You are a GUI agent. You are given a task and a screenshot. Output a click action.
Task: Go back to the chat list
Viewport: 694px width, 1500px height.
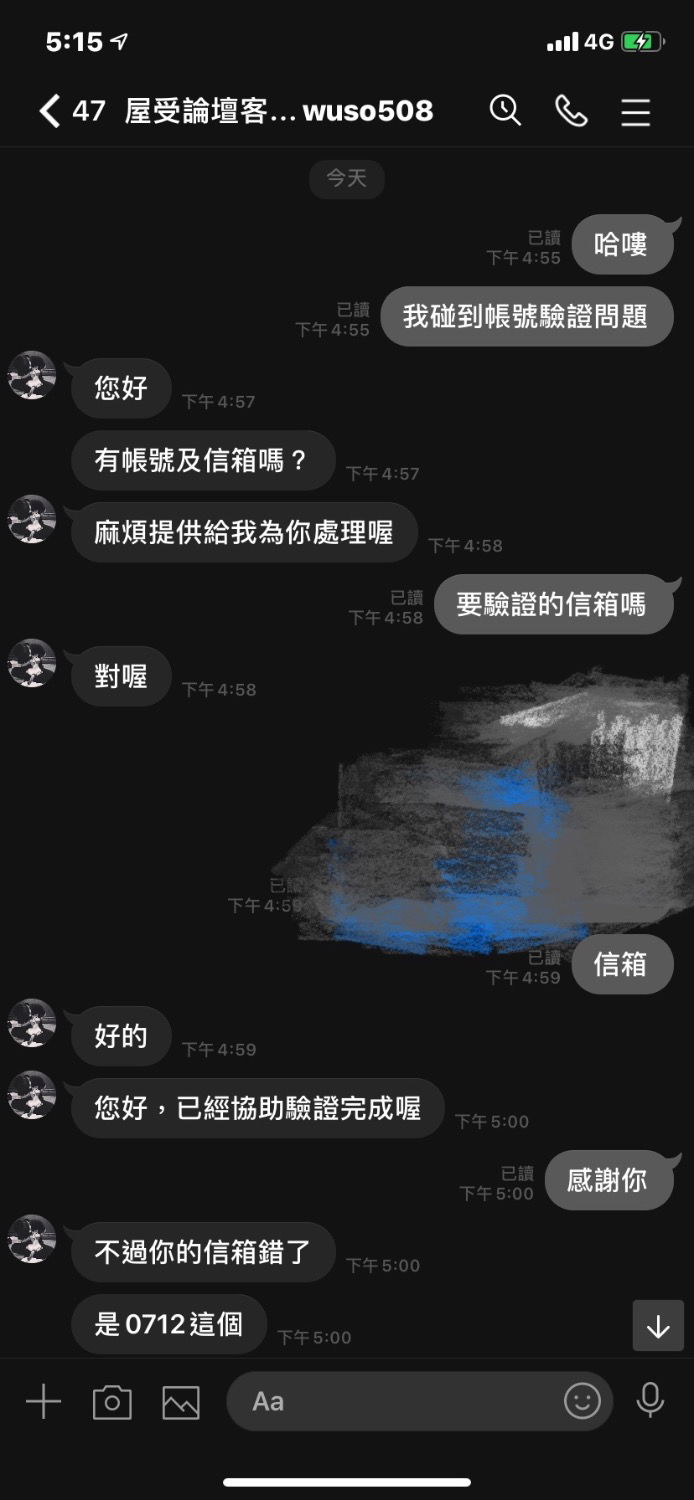click(x=50, y=111)
